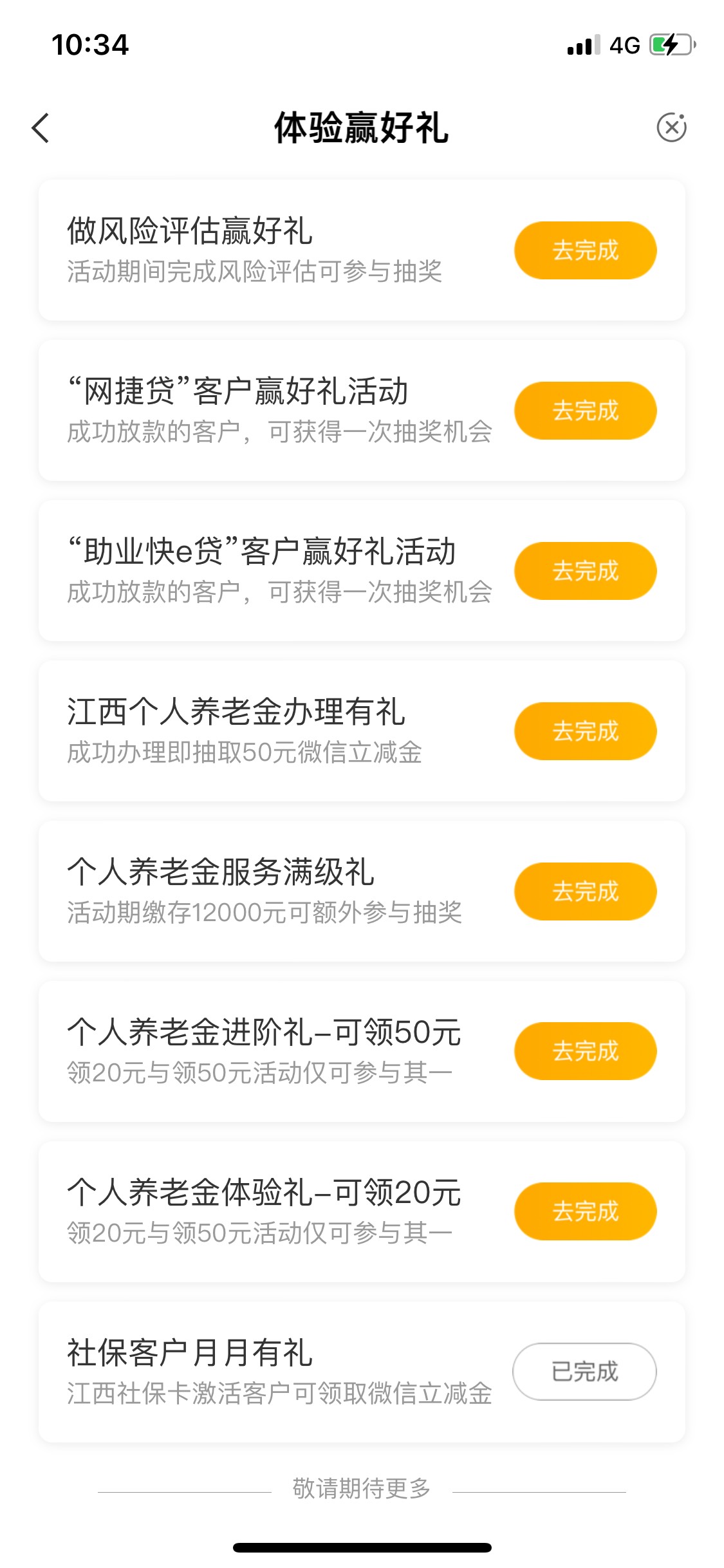The height and width of the screenshot is (1568, 724).
Task: Tap 去完成 for 江西个人养老金办理有礼
Action: point(585,731)
